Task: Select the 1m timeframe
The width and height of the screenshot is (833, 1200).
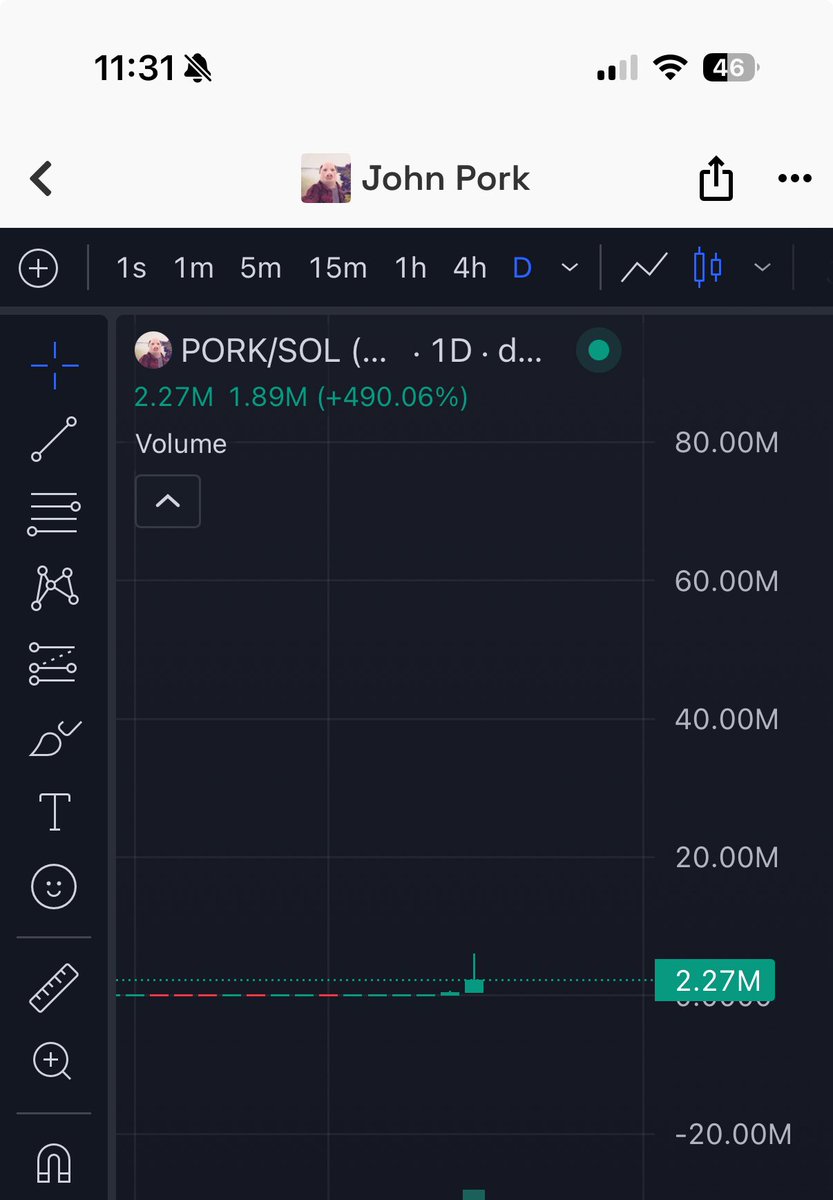Action: [193, 269]
